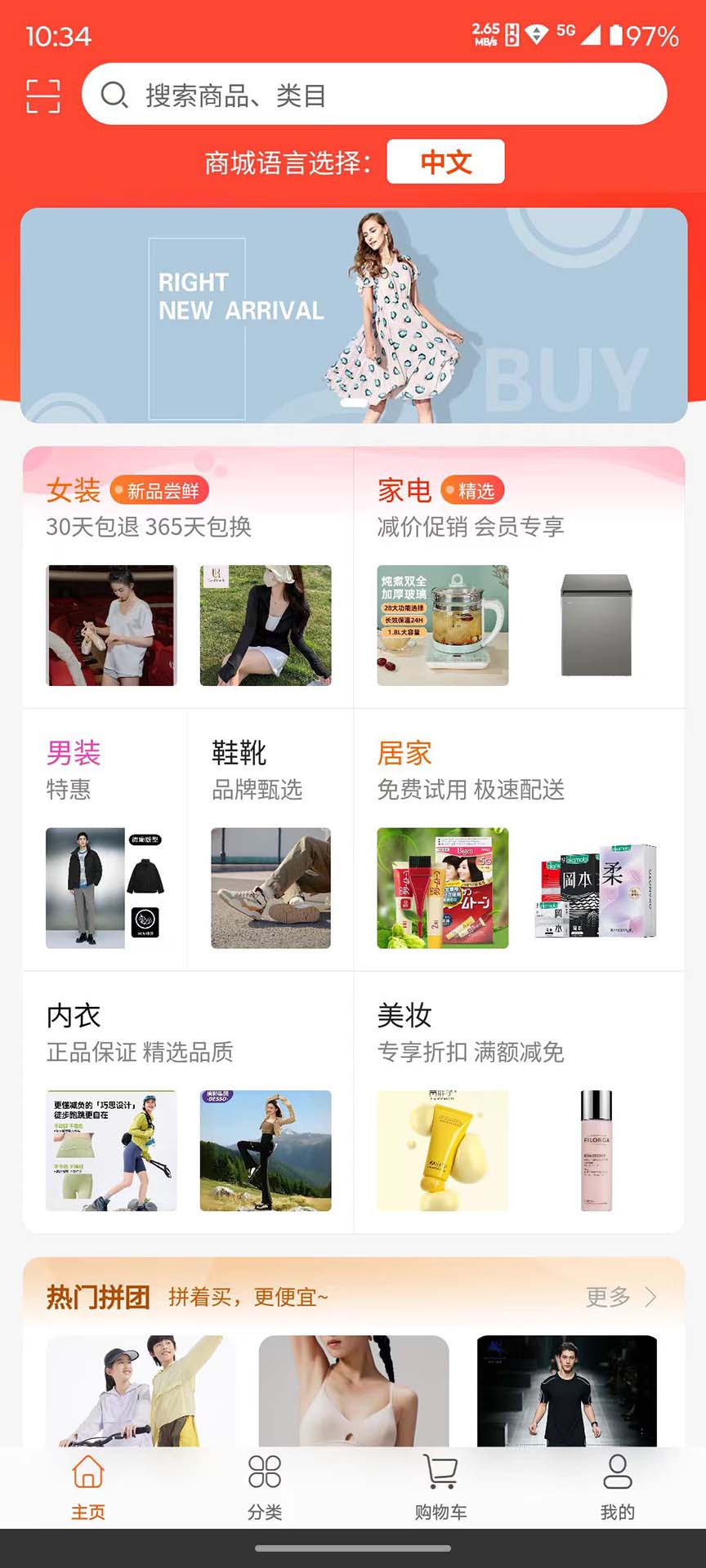
Task: Open the 美妆 beauty and makeup category
Action: tap(404, 1016)
